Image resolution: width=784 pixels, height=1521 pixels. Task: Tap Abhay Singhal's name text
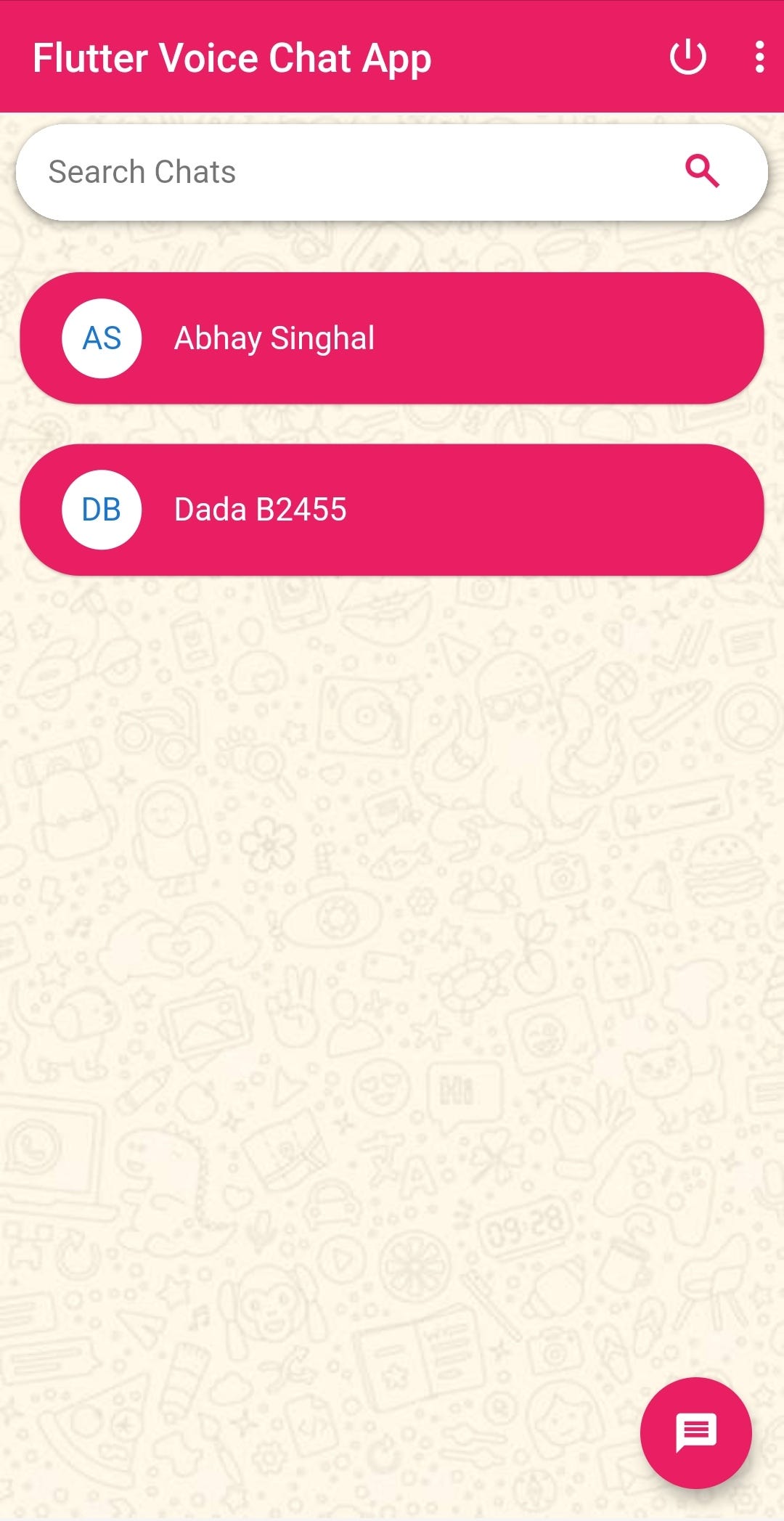[x=273, y=338]
